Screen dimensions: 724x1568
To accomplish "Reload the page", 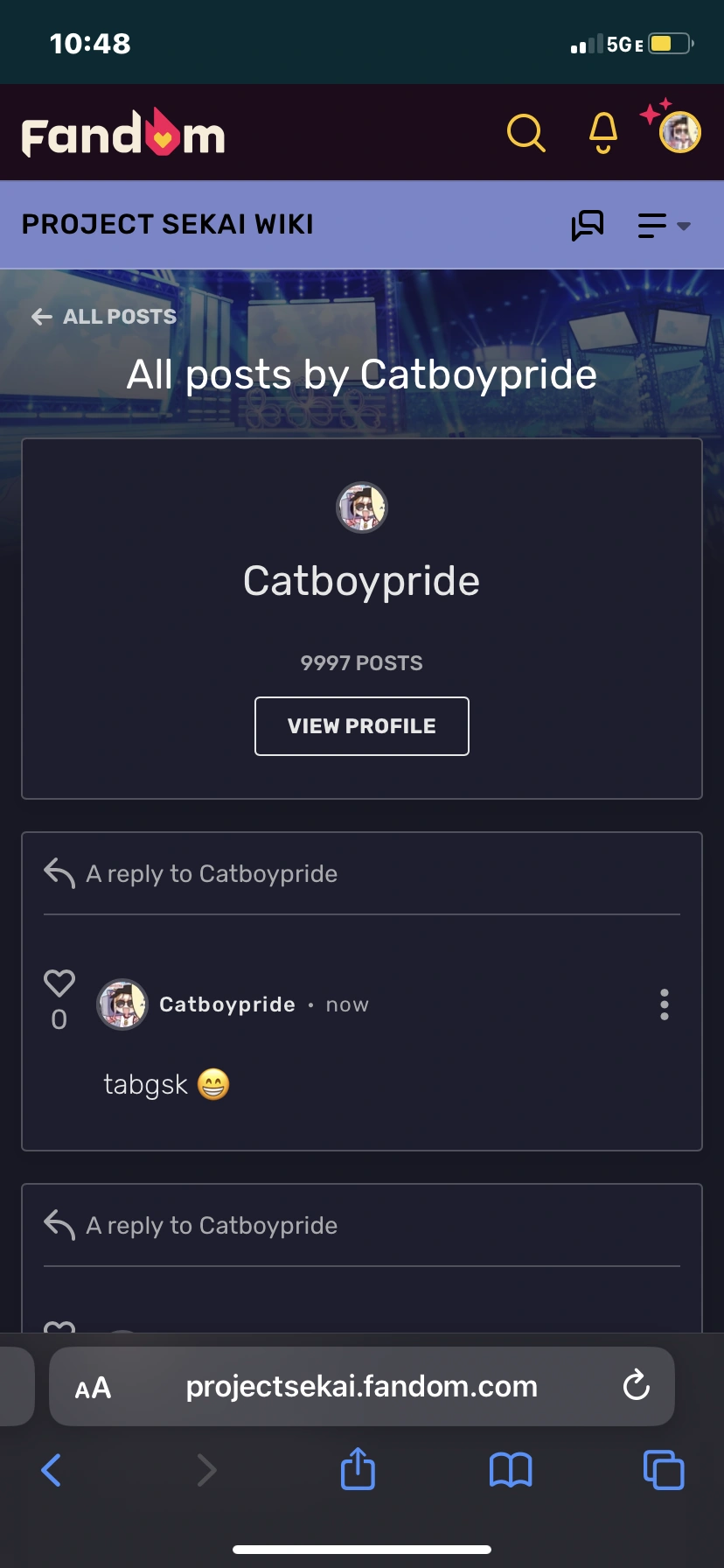I will click(636, 1386).
